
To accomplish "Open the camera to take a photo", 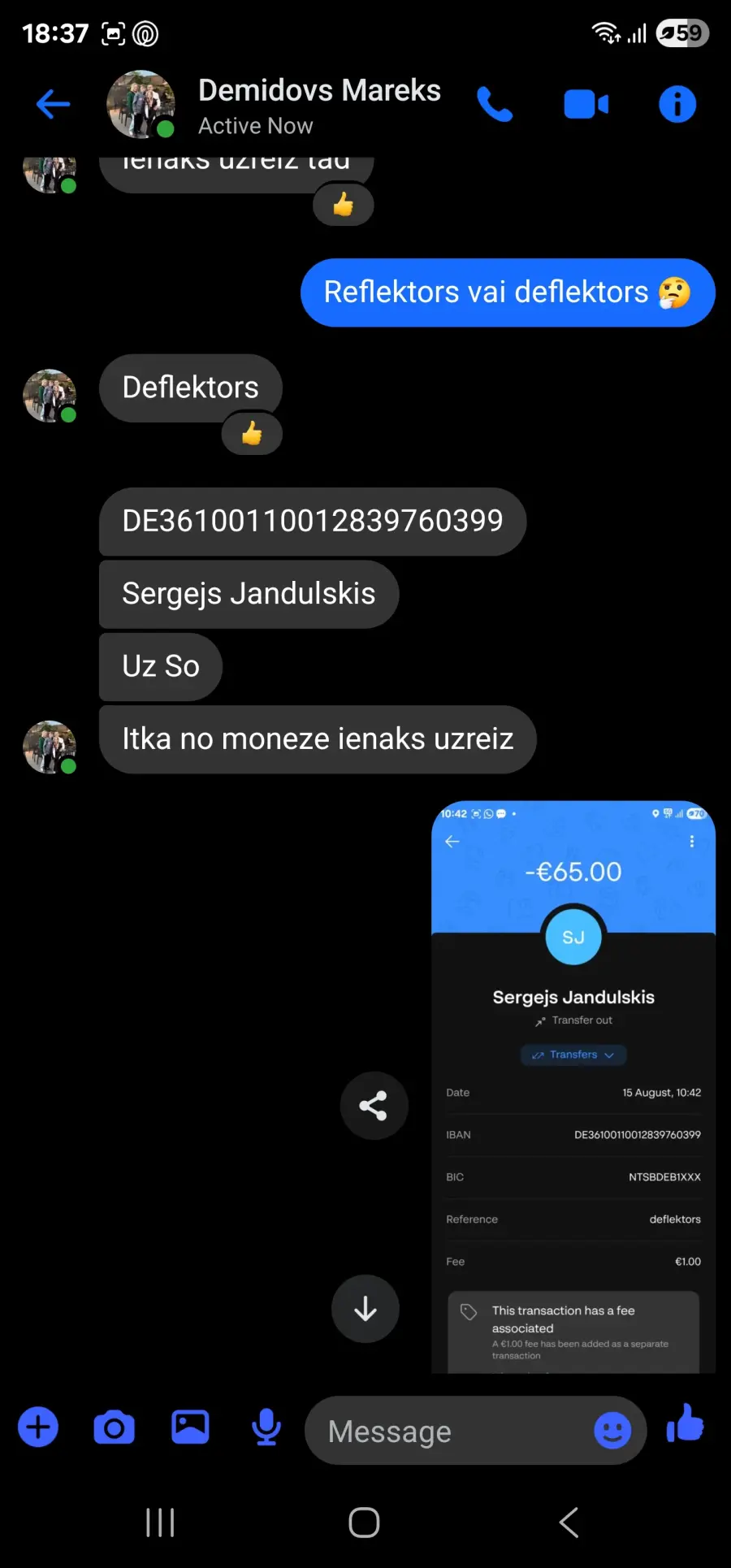I will click(114, 1427).
